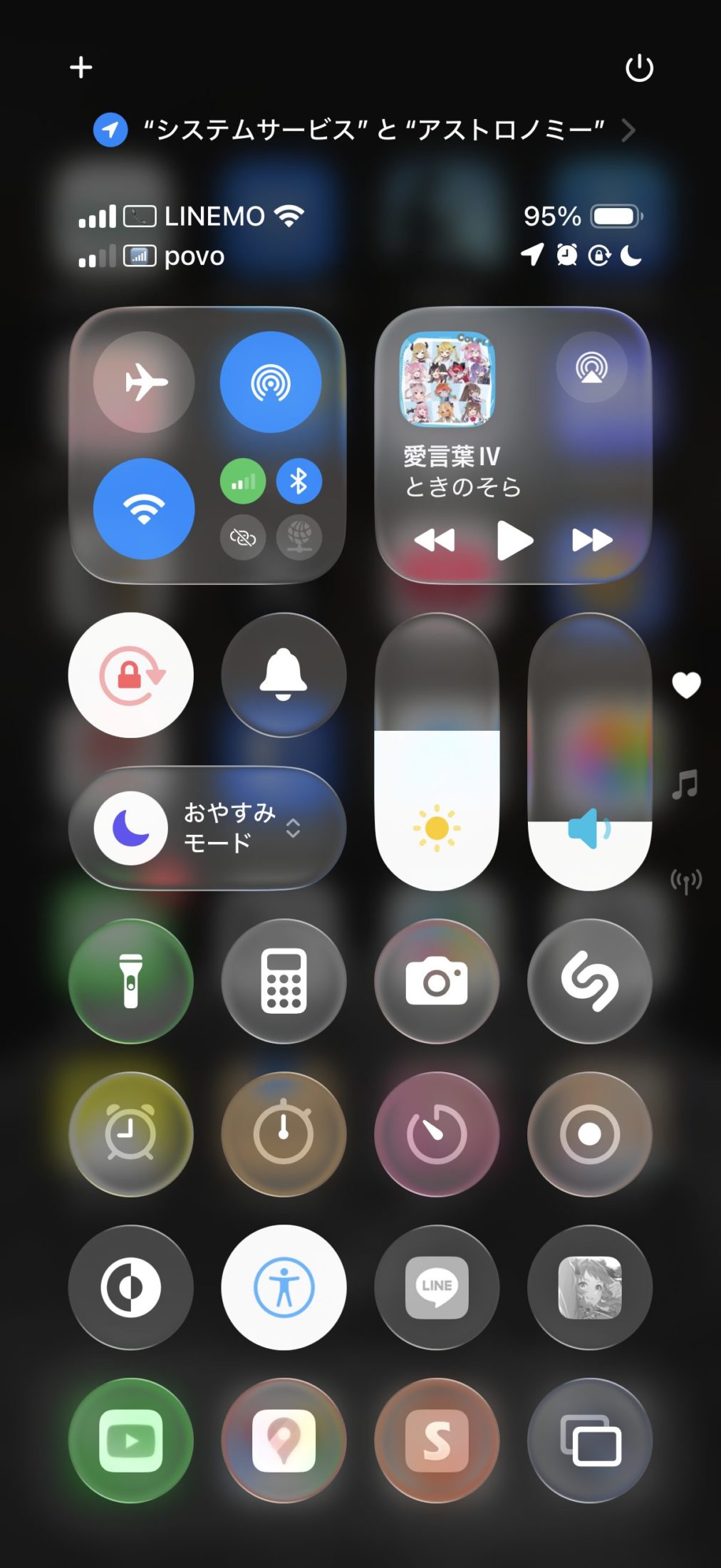The height and width of the screenshot is (1568, 721).
Task: Toggle silent mode with the bell
Action: [284, 675]
